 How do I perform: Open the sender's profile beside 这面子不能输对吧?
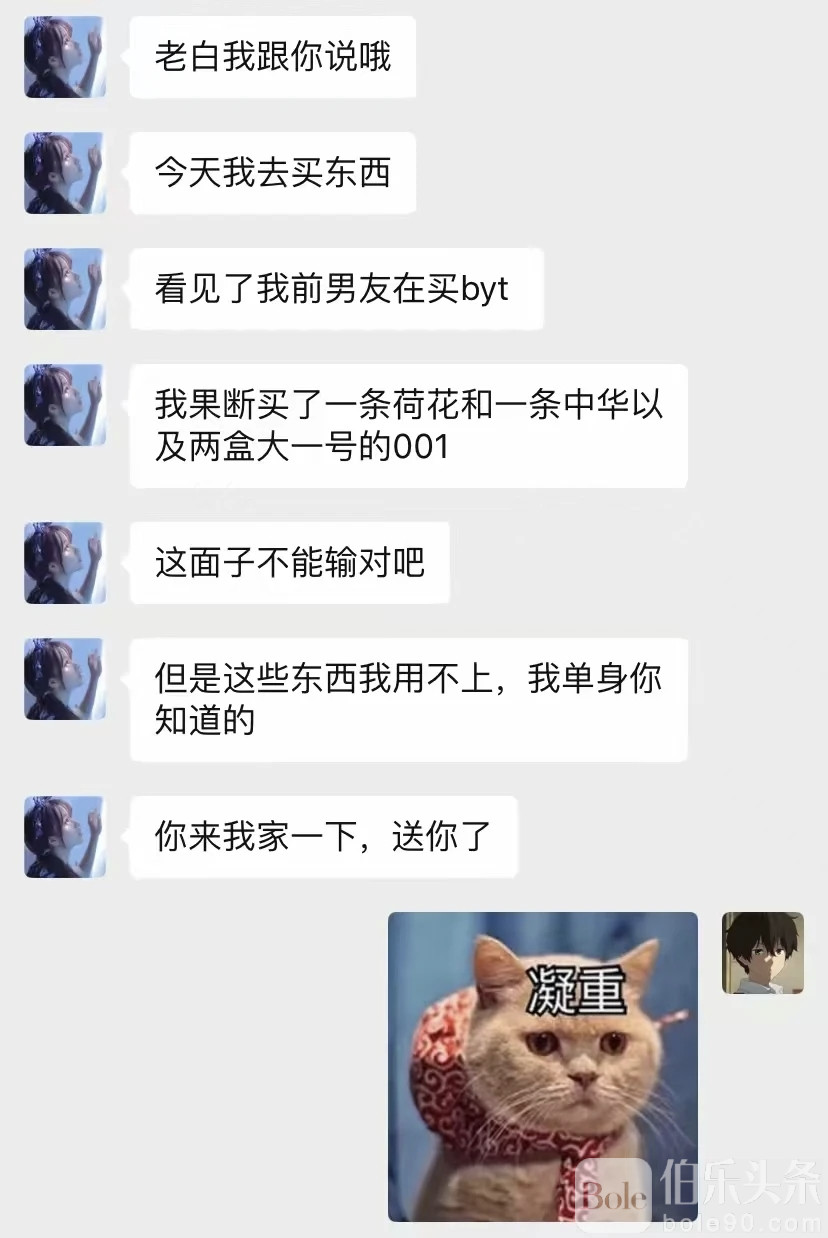click(x=65, y=562)
